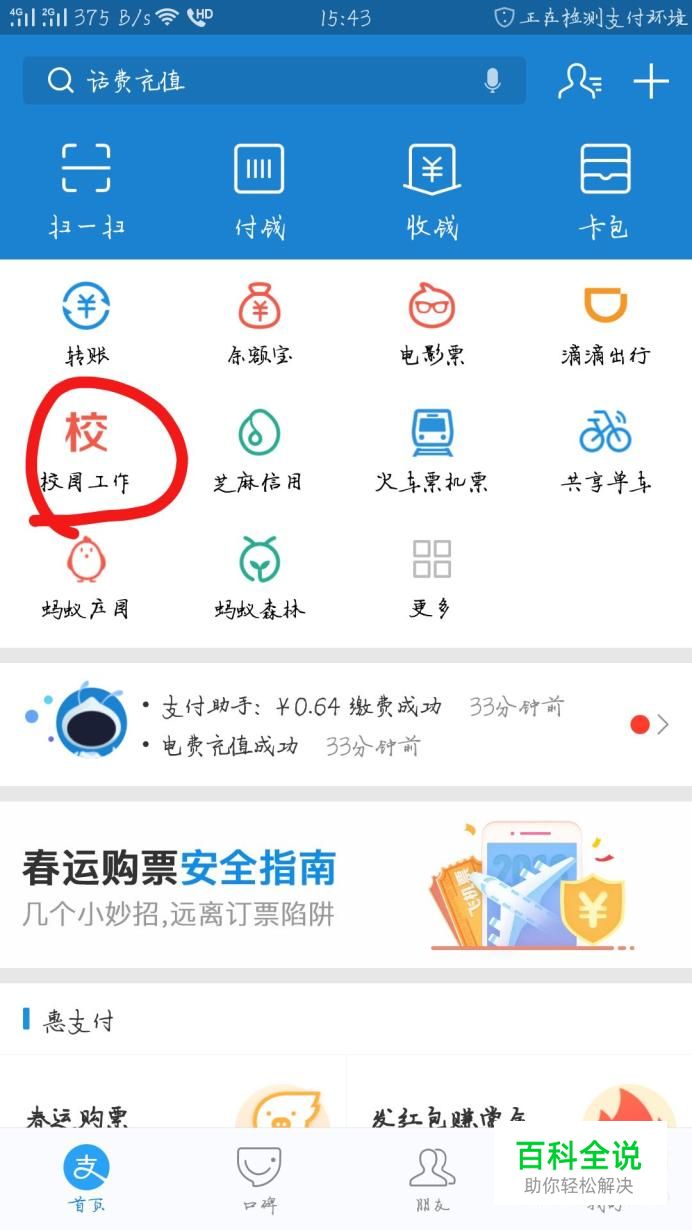Image resolution: width=692 pixels, height=1230 pixels.
Task: Open 芝麻信用 credit score
Action: [259, 450]
